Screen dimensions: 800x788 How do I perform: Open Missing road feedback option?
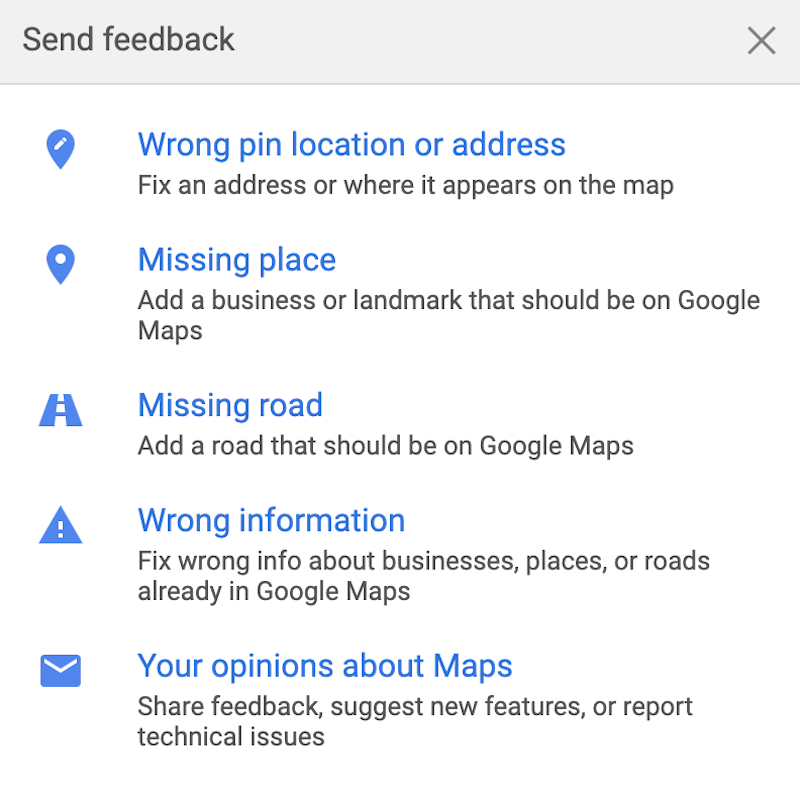point(230,405)
